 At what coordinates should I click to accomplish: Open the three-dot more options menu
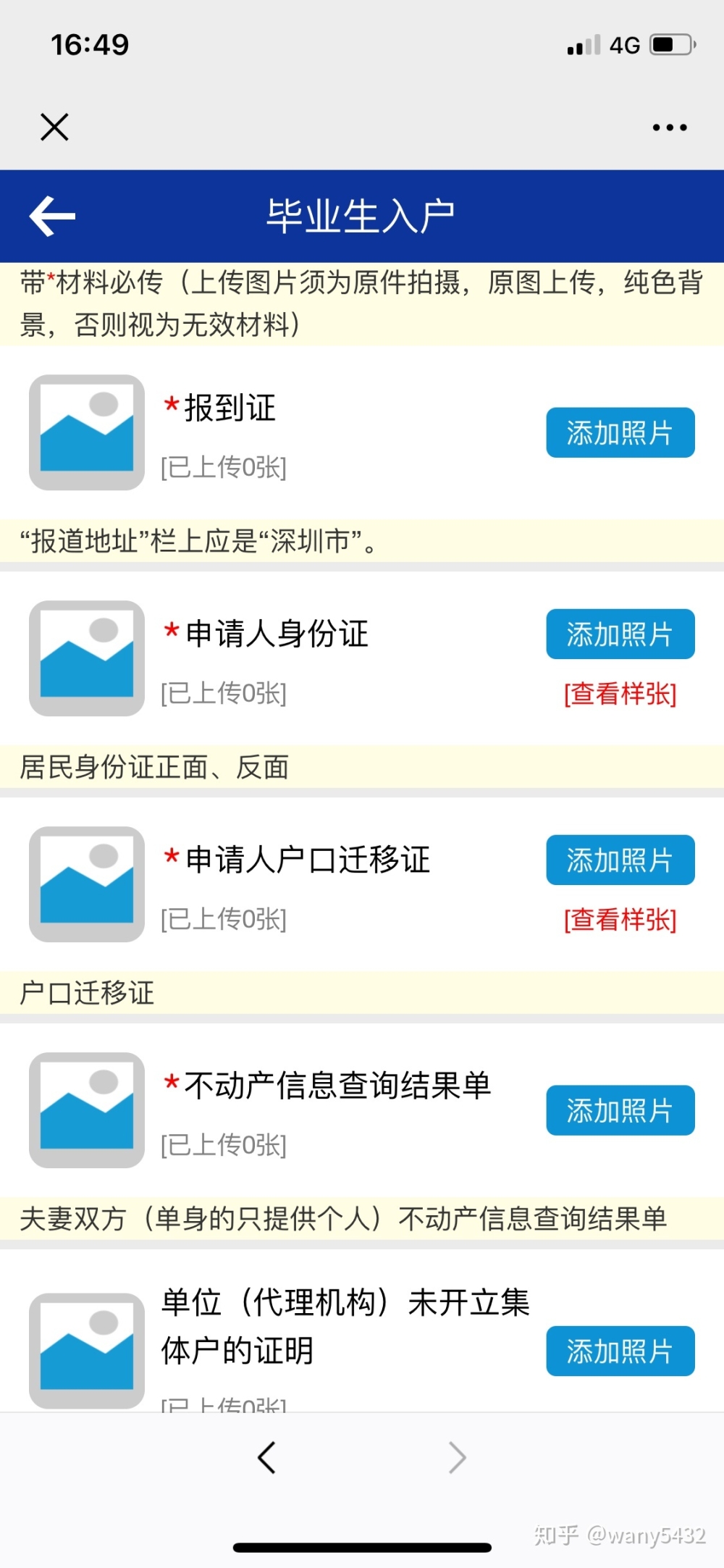[670, 127]
